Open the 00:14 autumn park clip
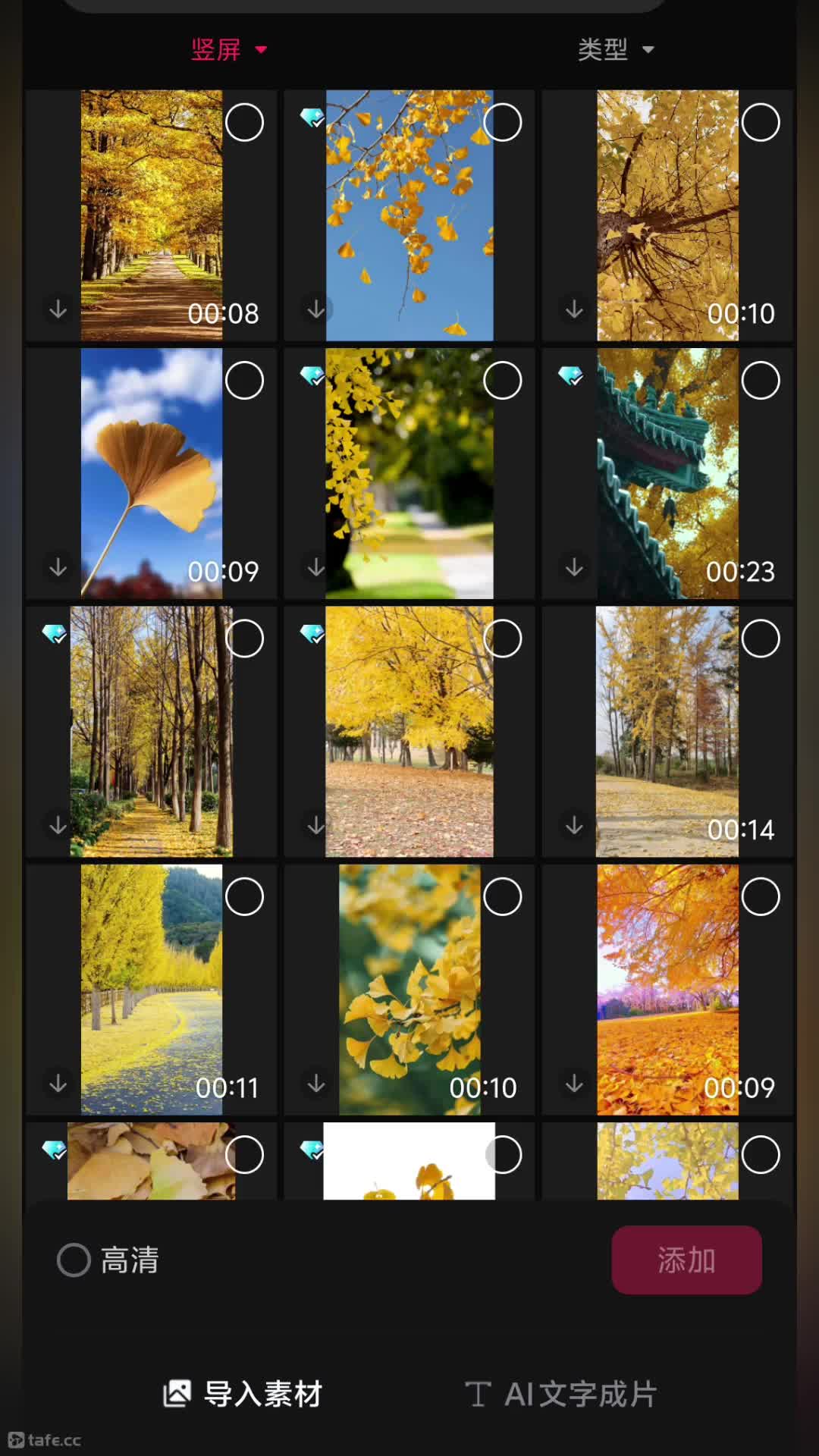Image resolution: width=819 pixels, height=1456 pixels. pos(667,731)
